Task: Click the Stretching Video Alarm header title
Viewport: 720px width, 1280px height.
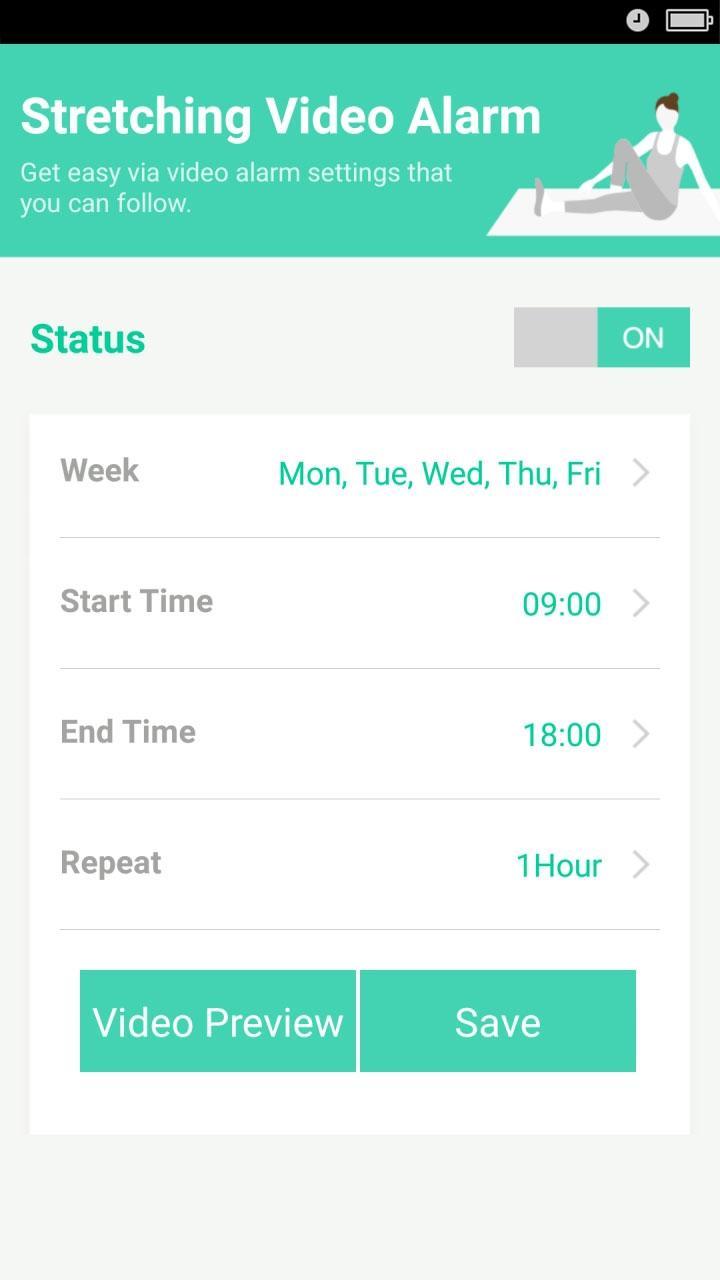Action: (281, 115)
